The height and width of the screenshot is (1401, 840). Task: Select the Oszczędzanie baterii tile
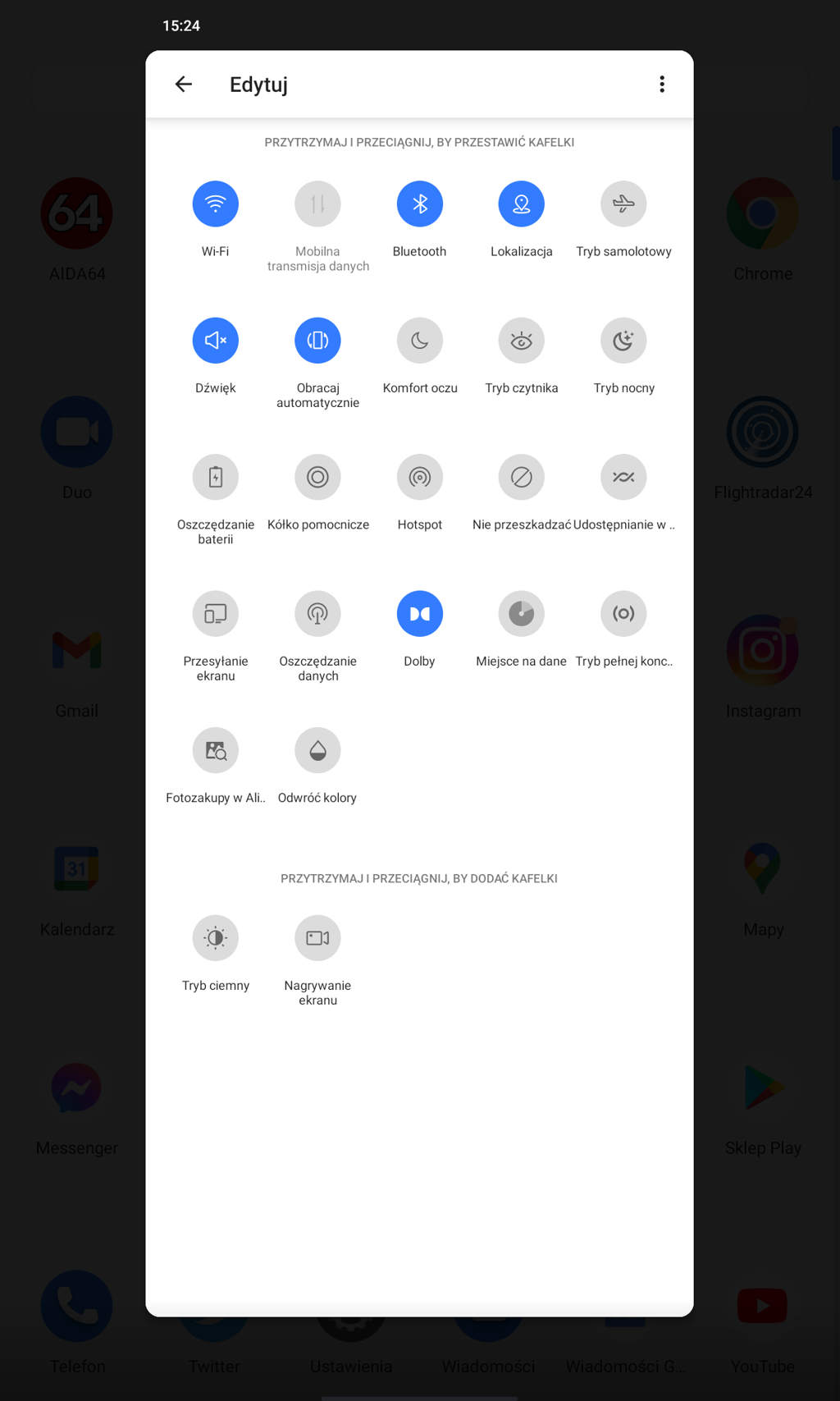pos(215,477)
